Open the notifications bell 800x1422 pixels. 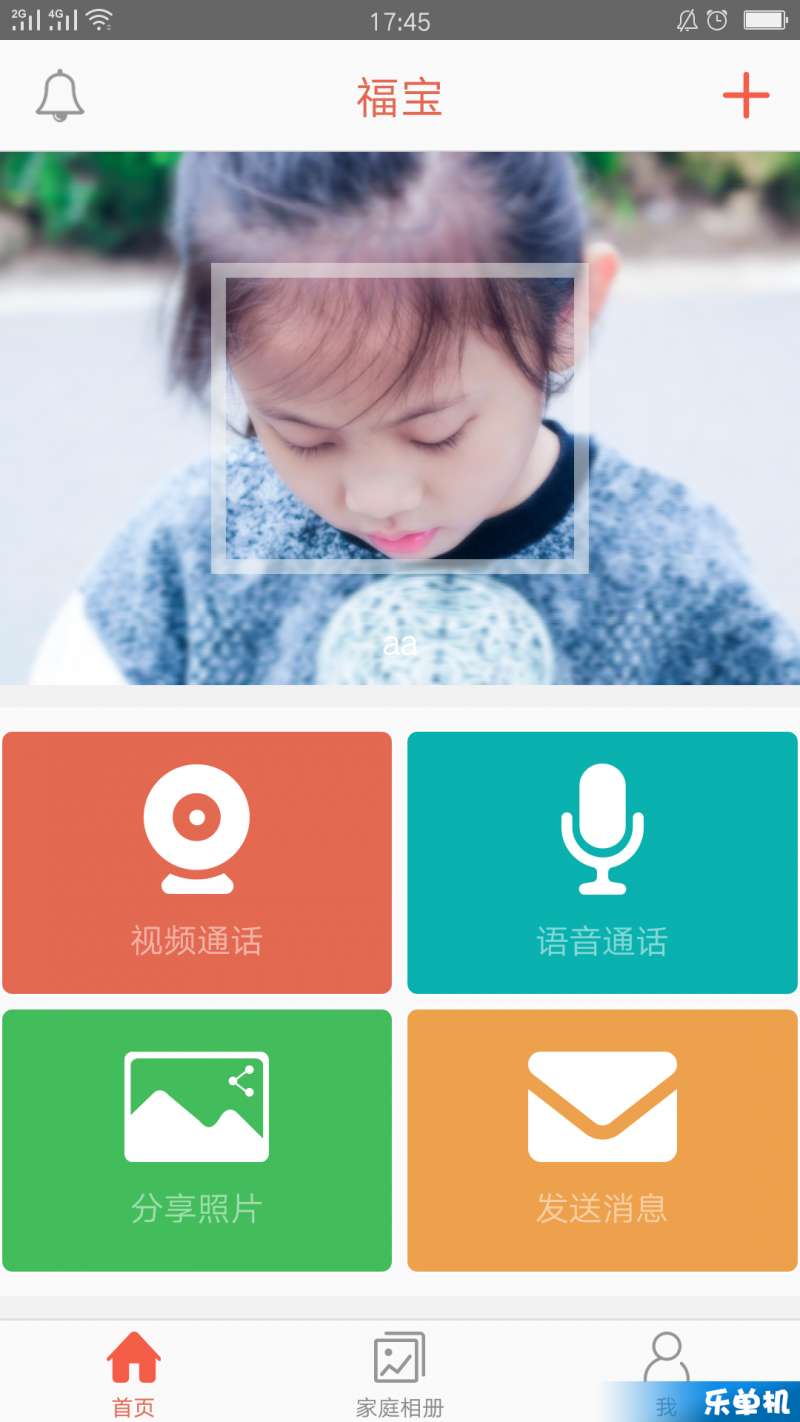[x=60, y=96]
